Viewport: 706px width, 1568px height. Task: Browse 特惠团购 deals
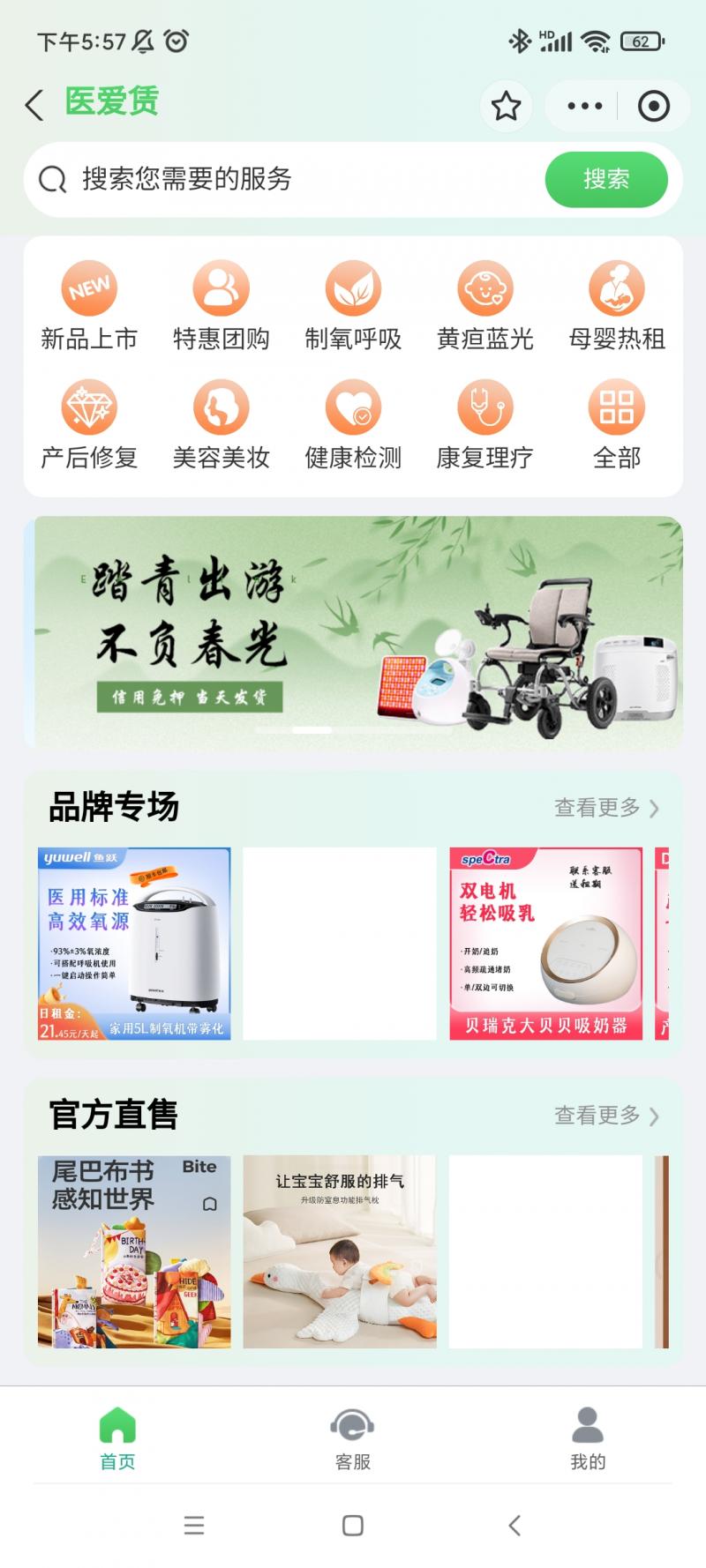221,306
